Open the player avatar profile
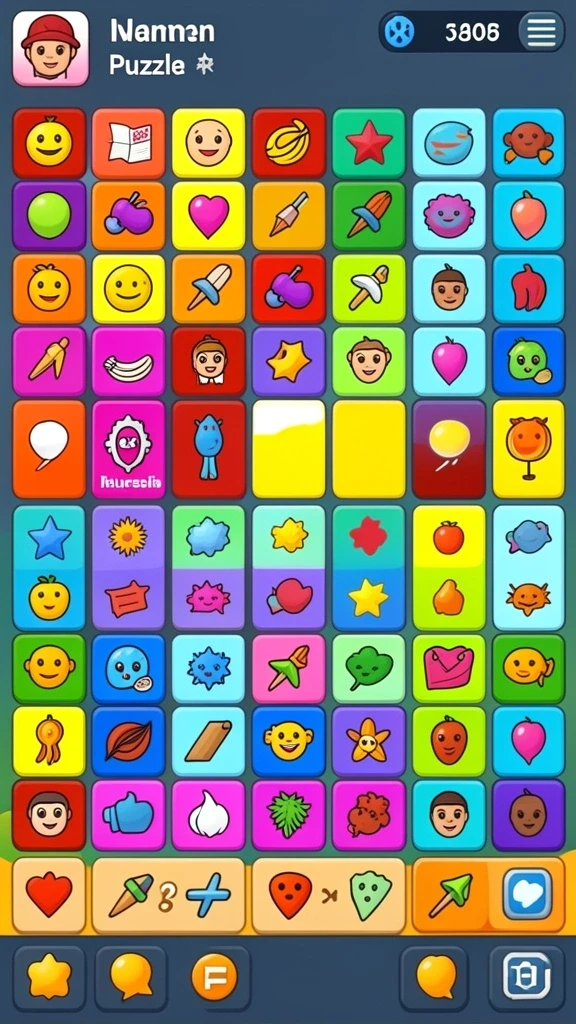The height and width of the screenshot is (1024, 576). click(50, 48)
